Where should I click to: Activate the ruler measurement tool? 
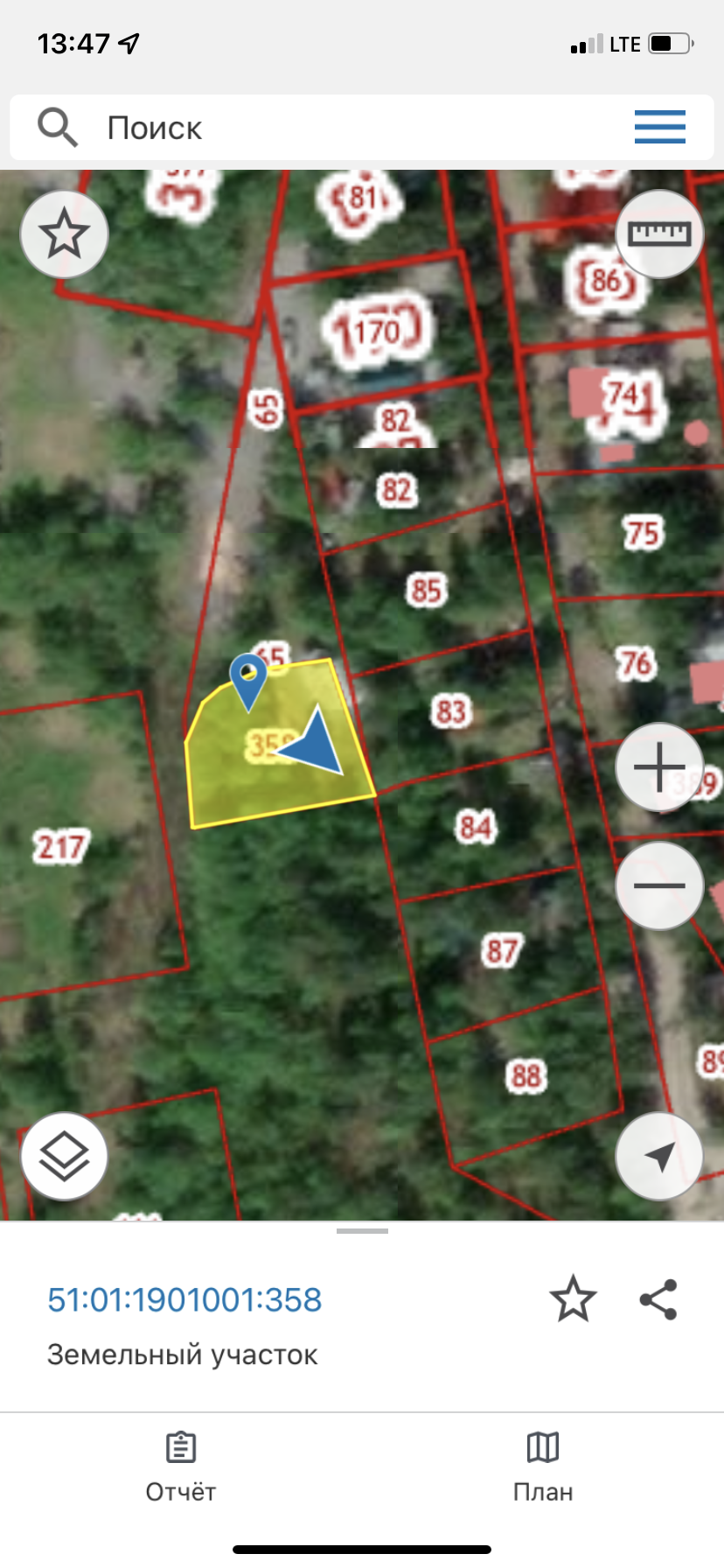(x=659, y=234)
